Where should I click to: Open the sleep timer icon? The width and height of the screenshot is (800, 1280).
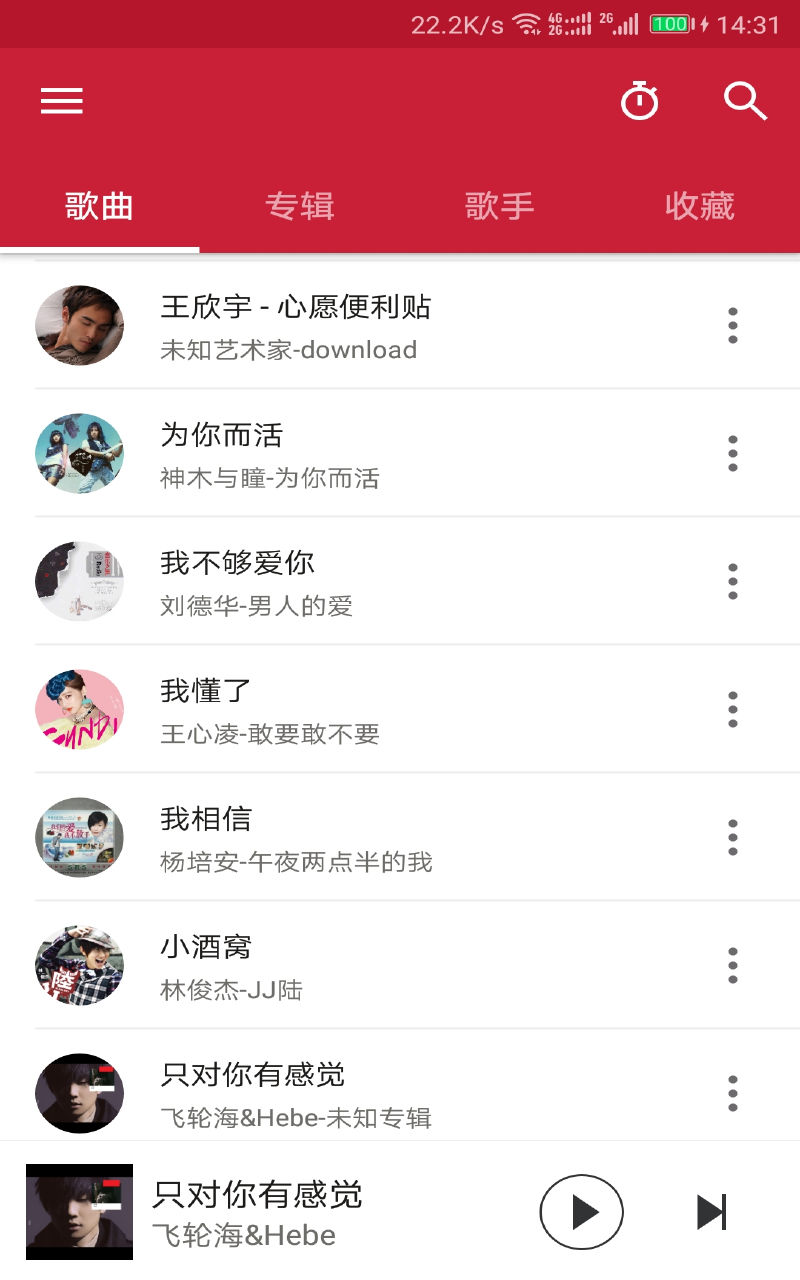[x=640, y=101]
